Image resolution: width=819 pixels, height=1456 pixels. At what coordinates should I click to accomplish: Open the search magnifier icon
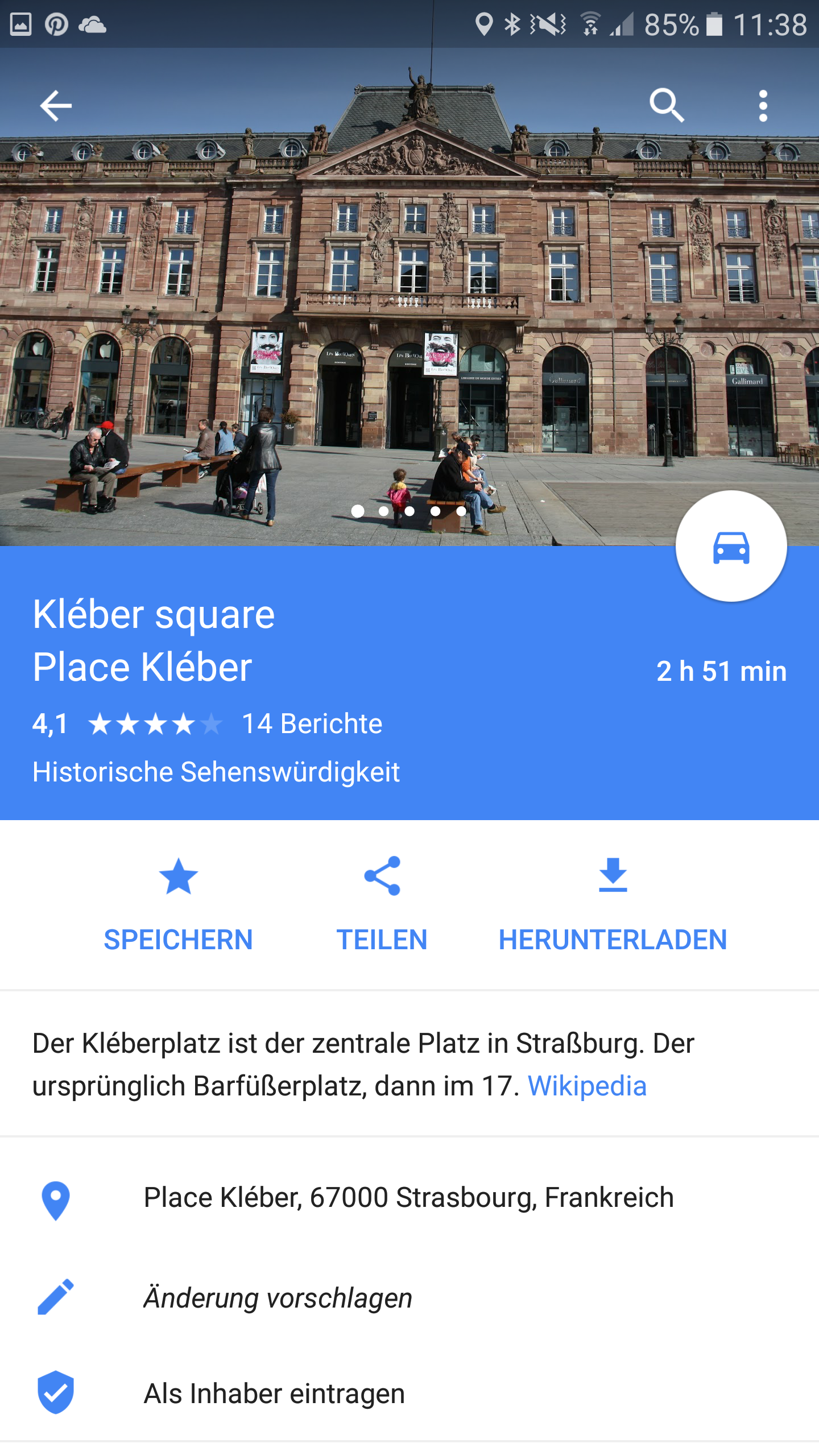point(667,106)
